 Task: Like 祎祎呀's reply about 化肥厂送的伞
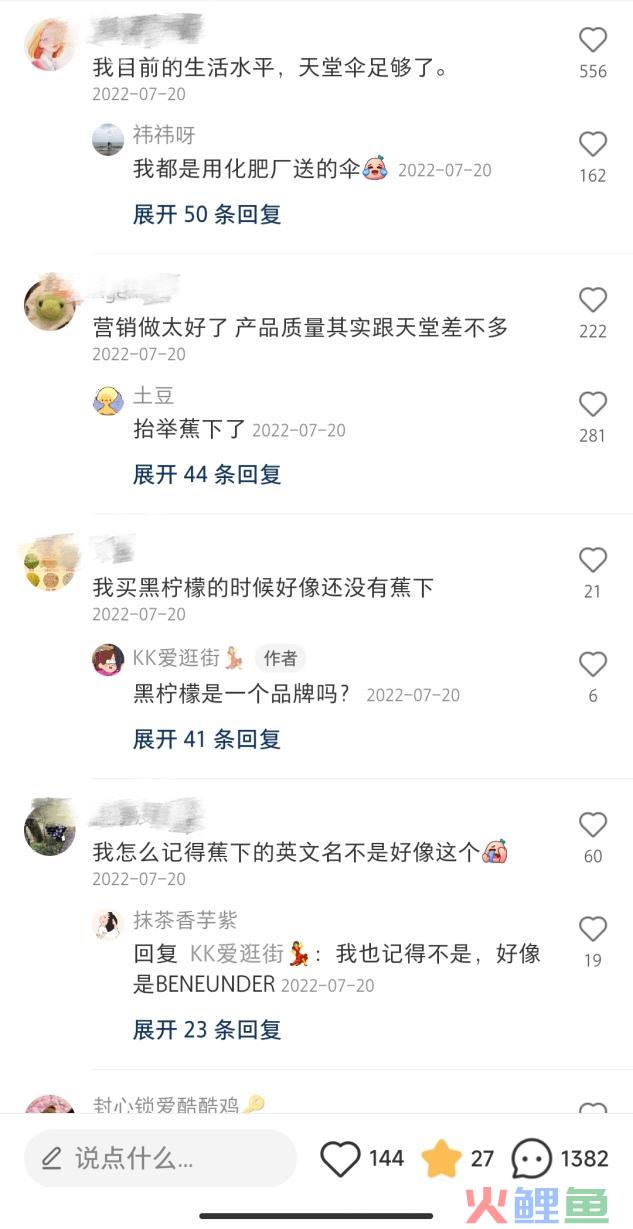tap(593, 145)
